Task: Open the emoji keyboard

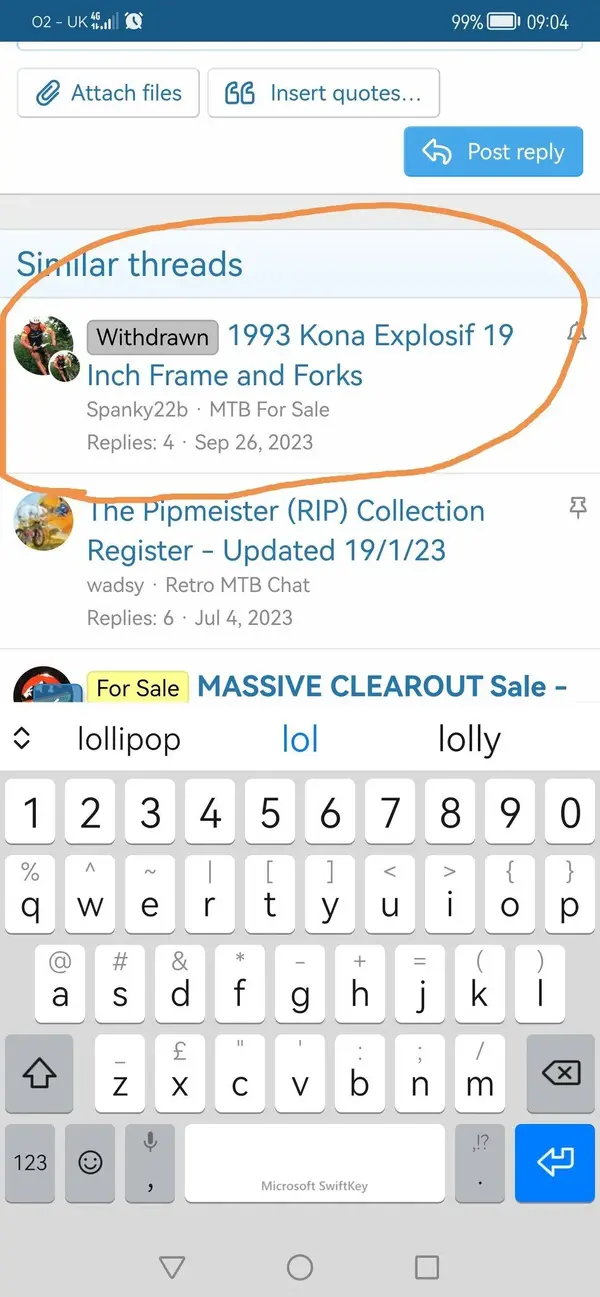Action: (x=90, y=1162)
